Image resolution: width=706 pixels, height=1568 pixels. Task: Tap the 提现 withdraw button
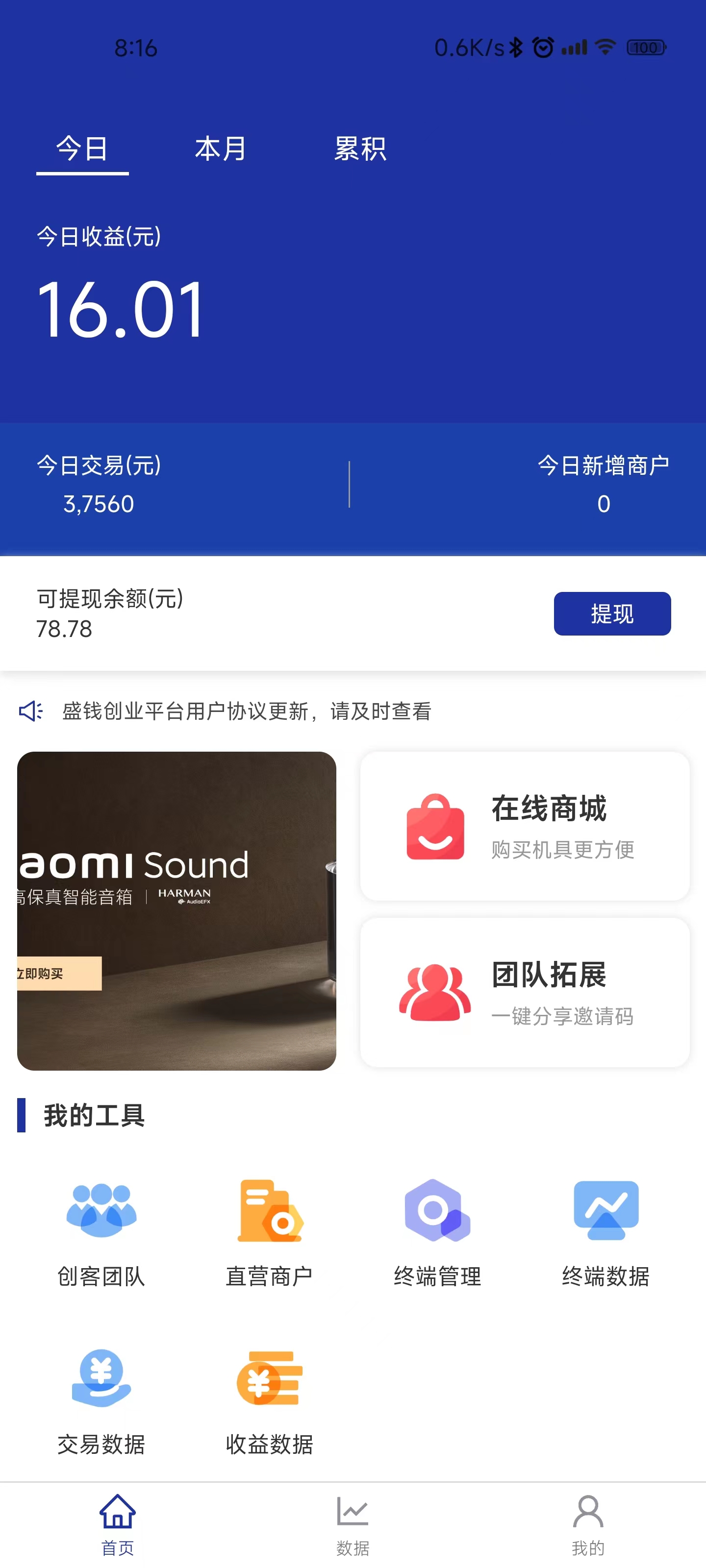[x=611, y=613]
